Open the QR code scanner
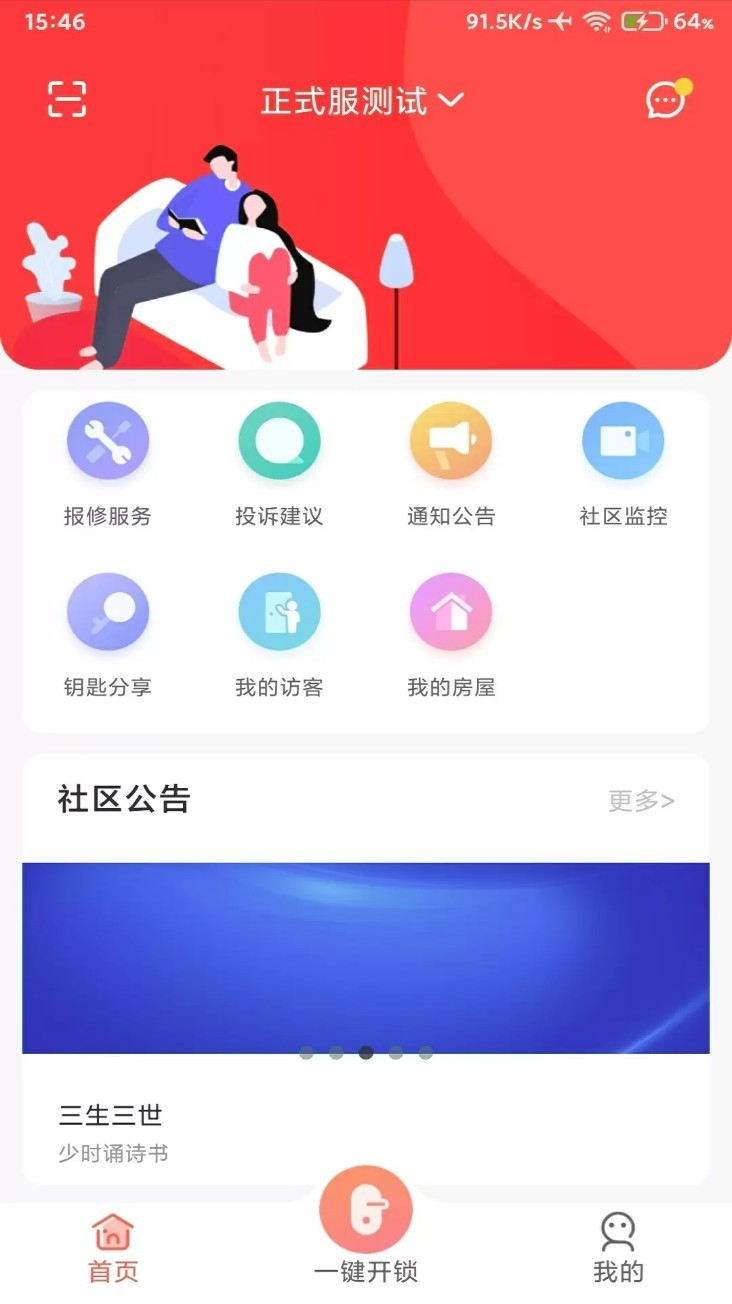 point(66,97)
